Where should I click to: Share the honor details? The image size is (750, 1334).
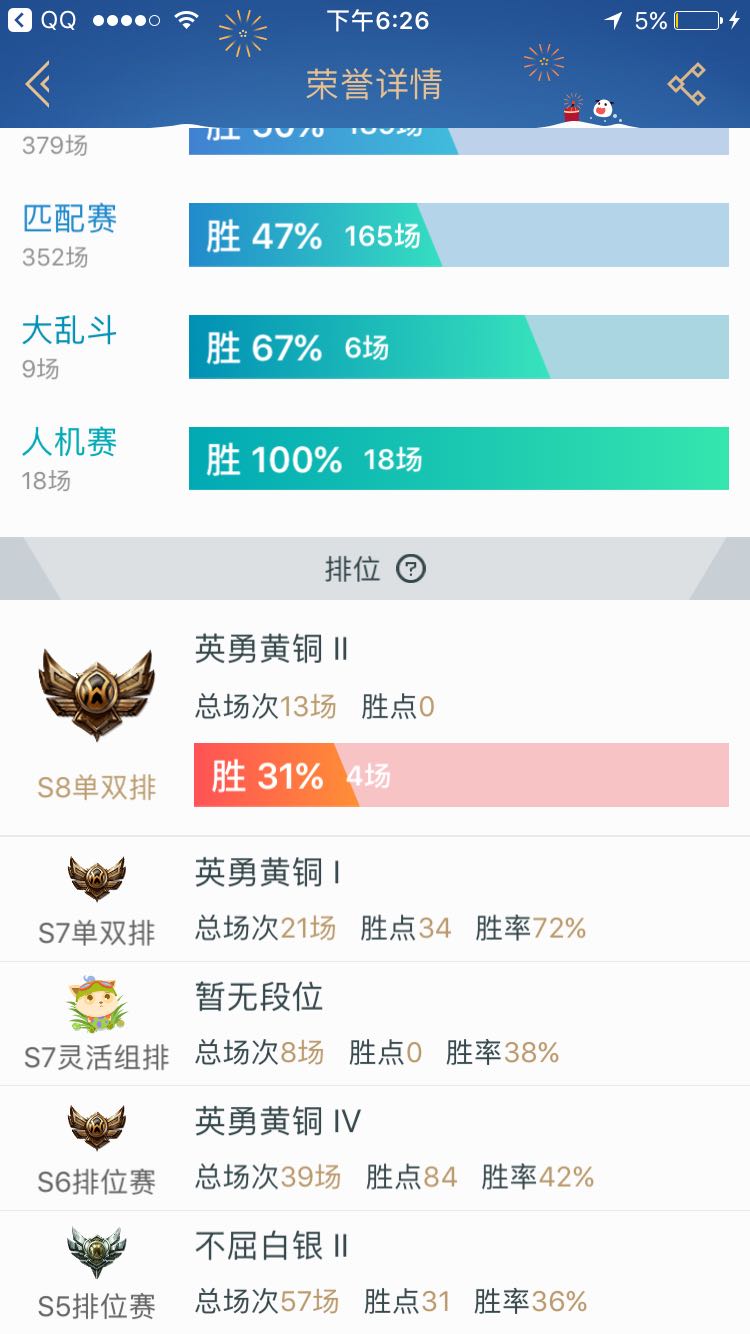688,84
